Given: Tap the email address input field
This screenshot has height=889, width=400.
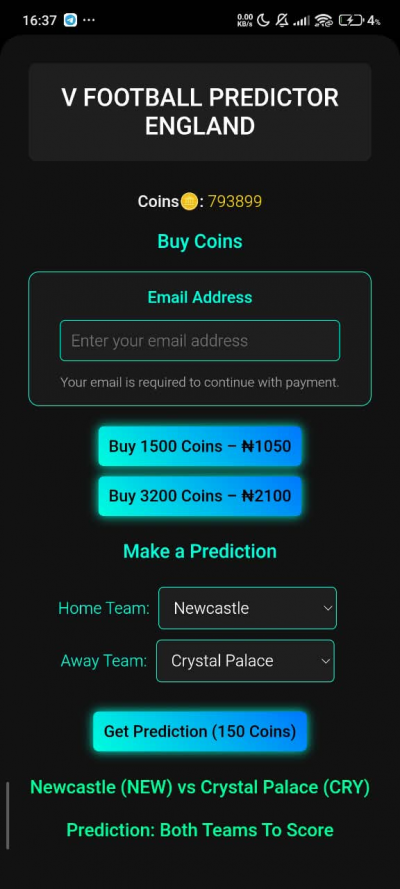Looking at the screenshot, I should coord(199,340).
